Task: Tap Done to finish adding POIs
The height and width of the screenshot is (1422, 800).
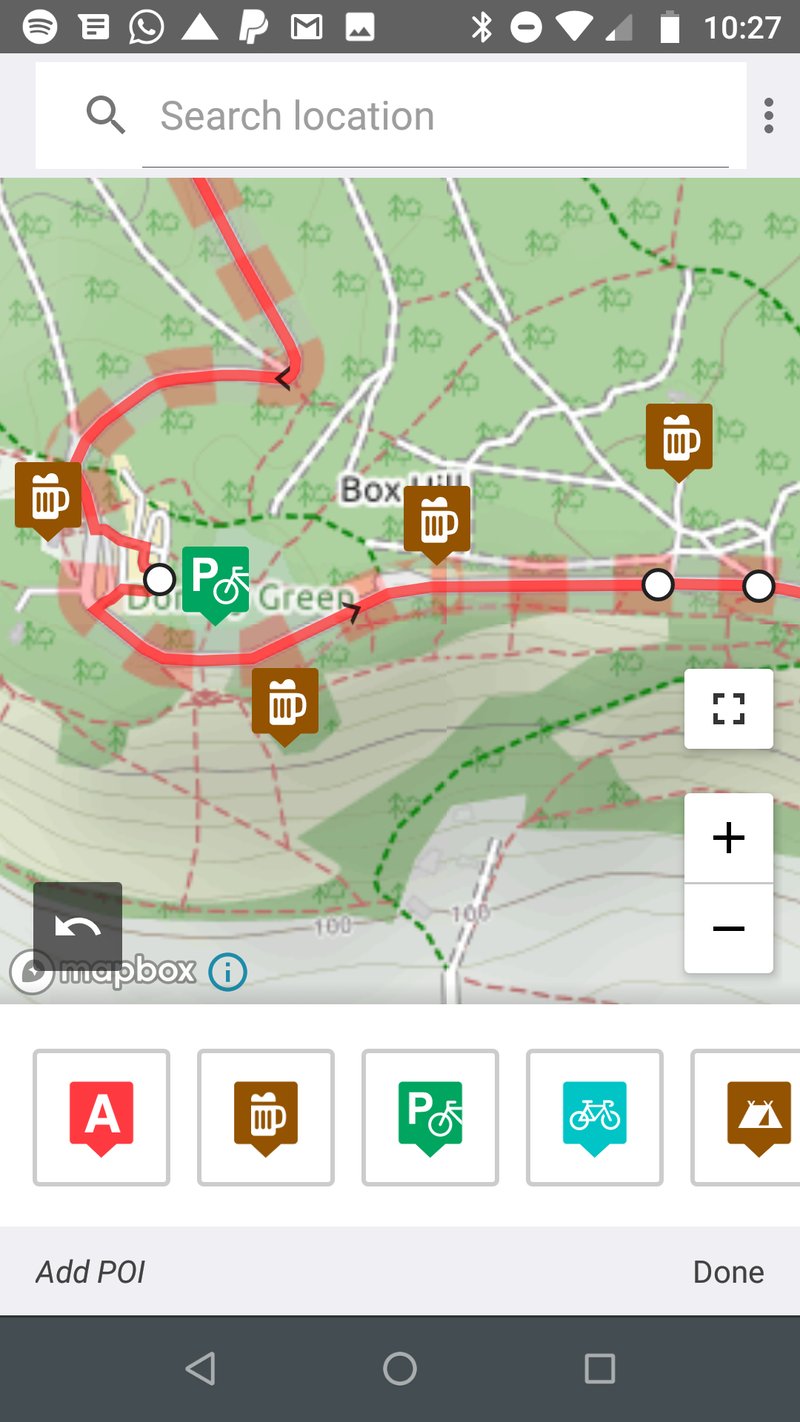Action: [728, 1272]
